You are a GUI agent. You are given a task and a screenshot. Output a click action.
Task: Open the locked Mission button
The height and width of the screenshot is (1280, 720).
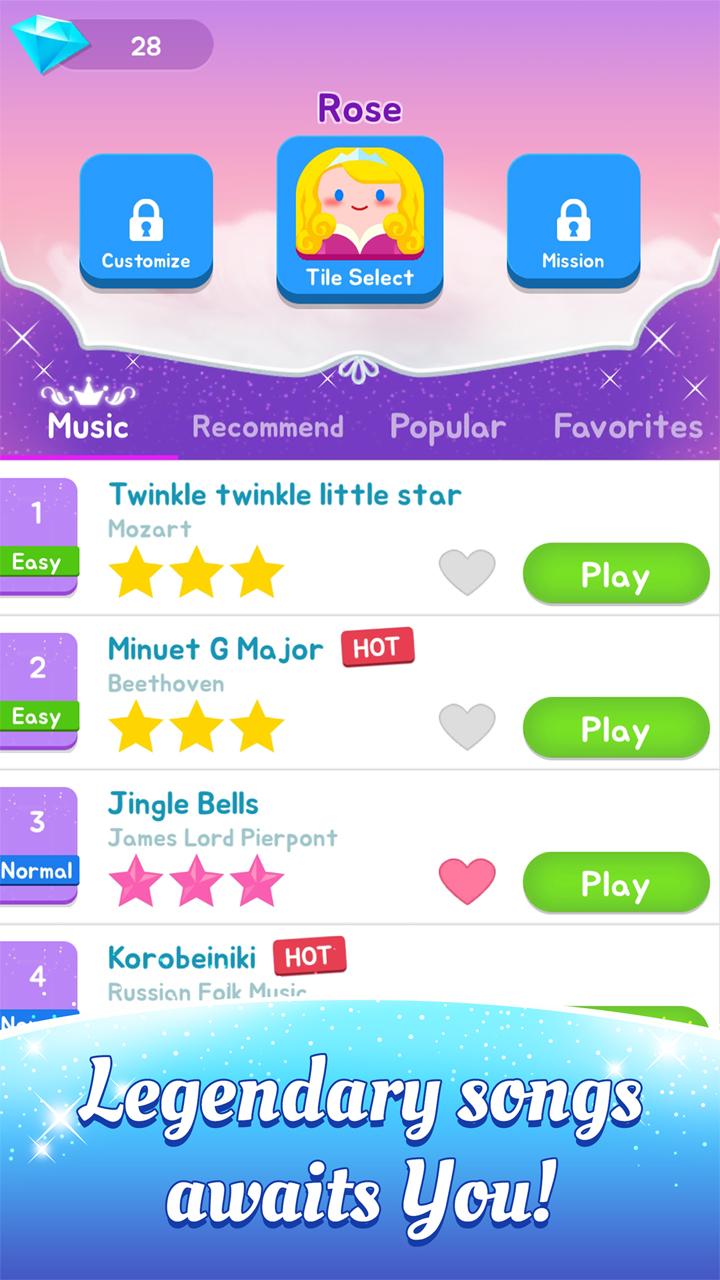(573, 221)
